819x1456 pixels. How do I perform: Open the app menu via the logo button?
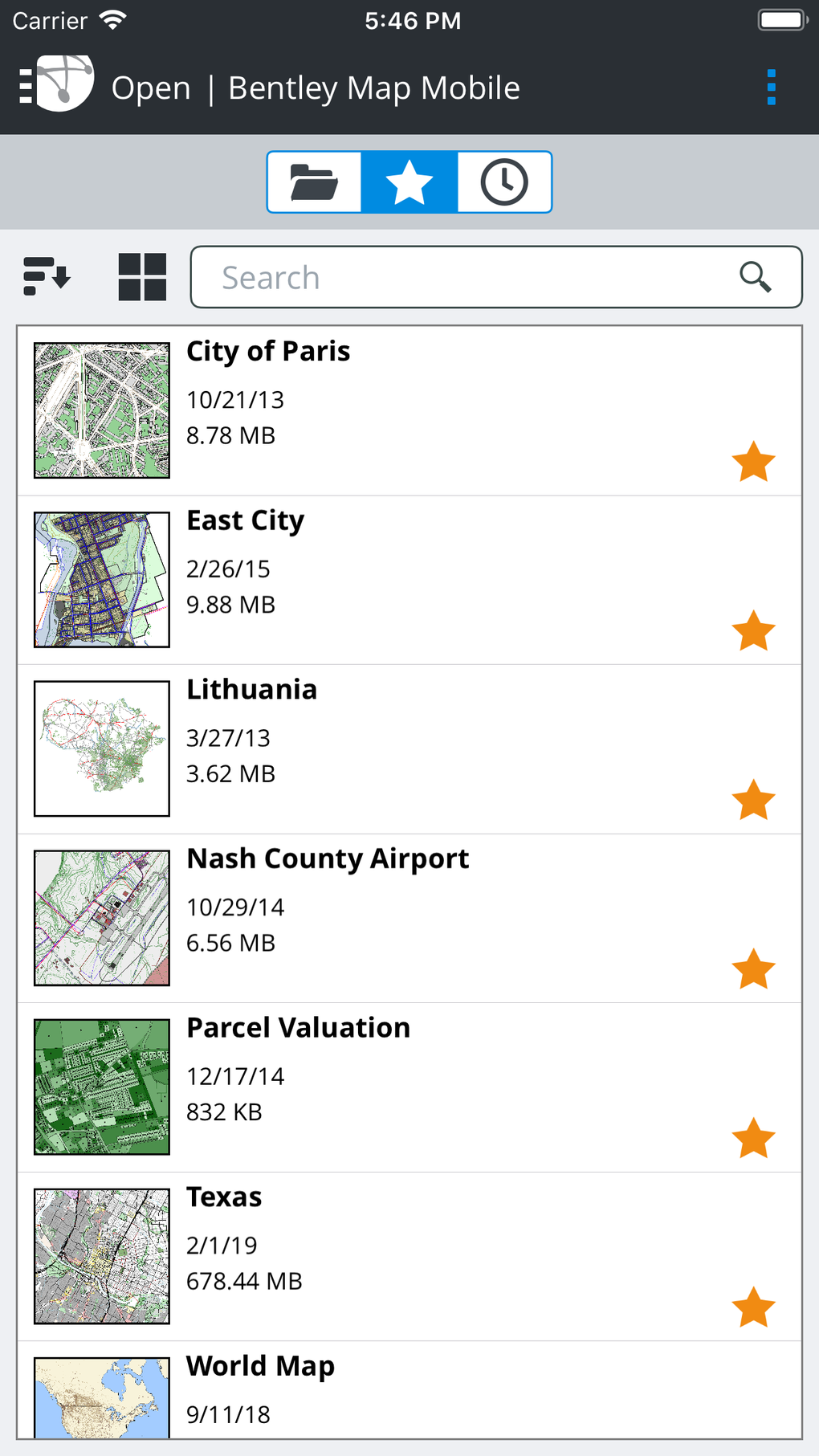coord(56,84)
